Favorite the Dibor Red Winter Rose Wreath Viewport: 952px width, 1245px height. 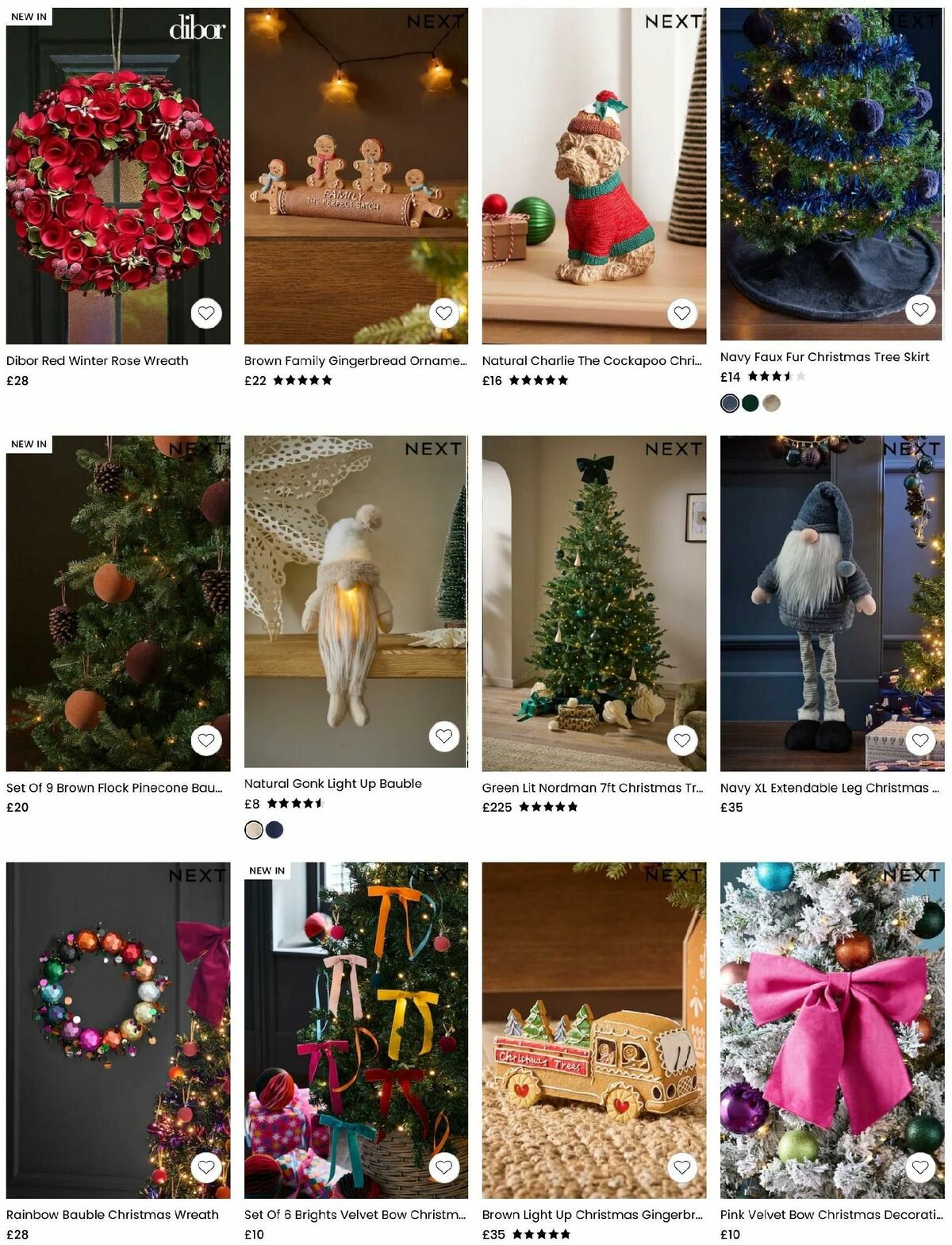coord(206,312)
